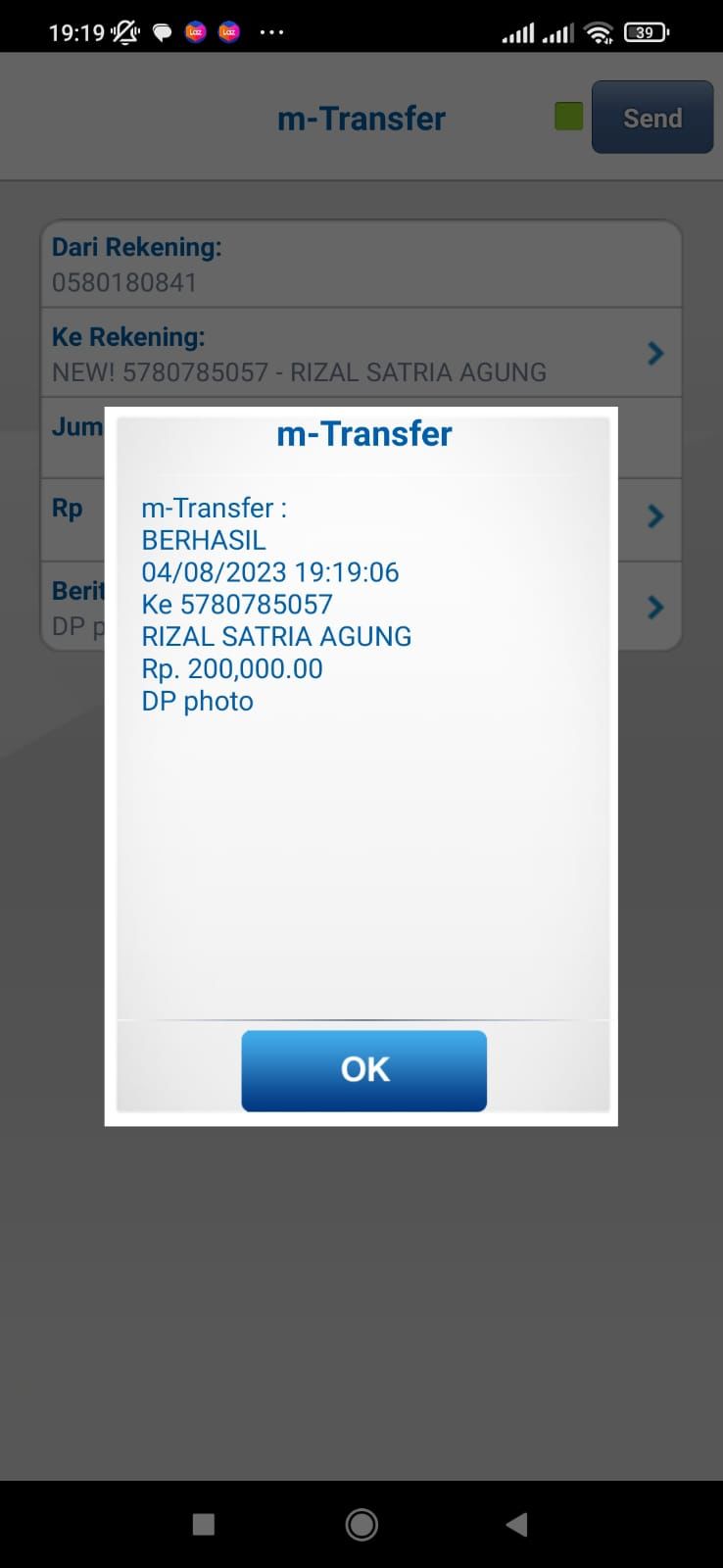723x1568 pixels.
Task: Open the Berita note row chevron
Action: coord(655,608)
